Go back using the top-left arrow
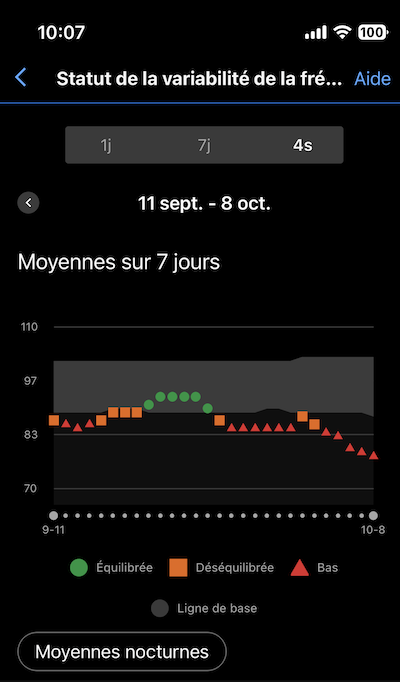 (x=20, y=78)
